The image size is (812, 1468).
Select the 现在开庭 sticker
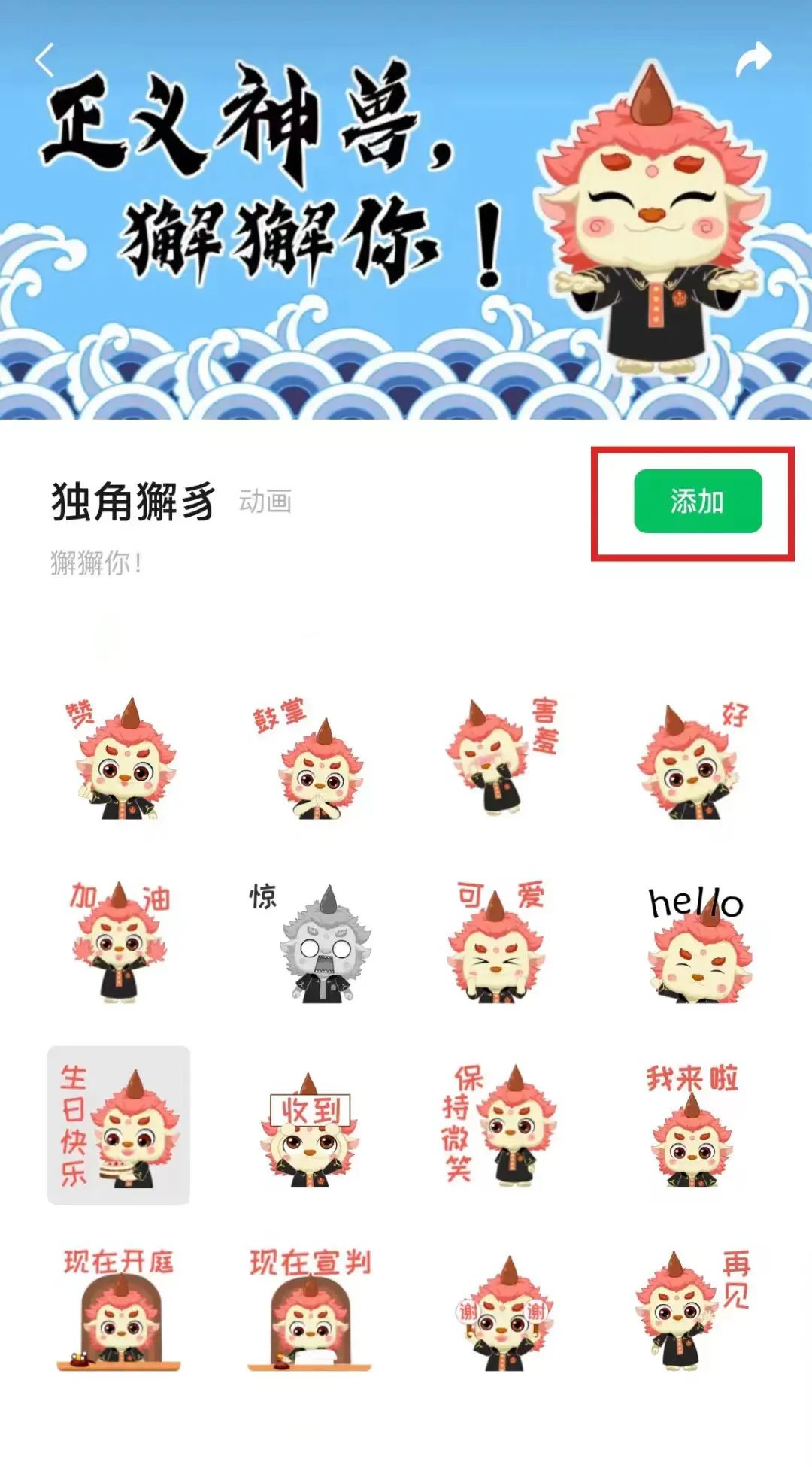click(x=119, y=1310)
